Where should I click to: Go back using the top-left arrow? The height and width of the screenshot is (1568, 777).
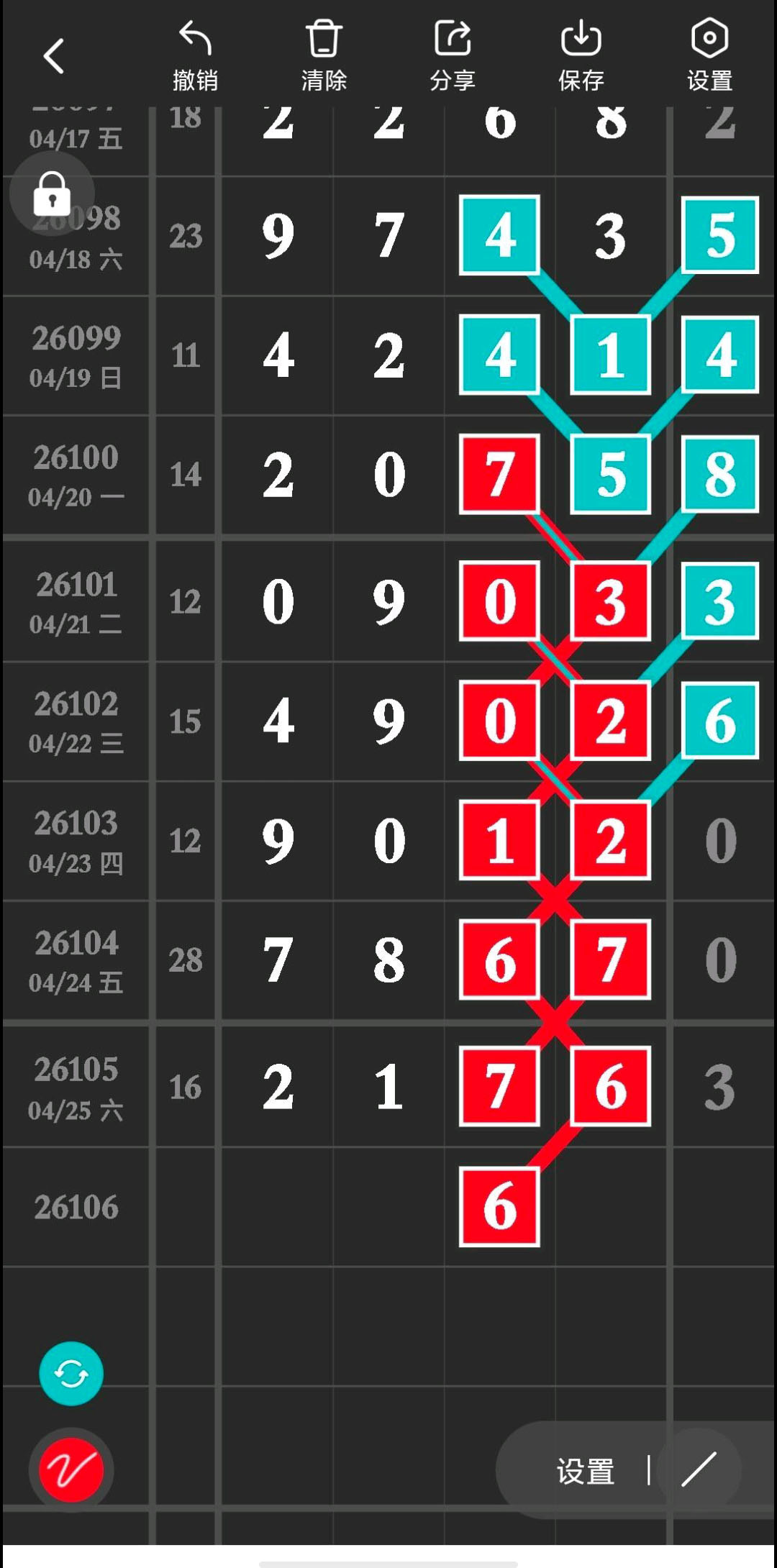point(54,56)
